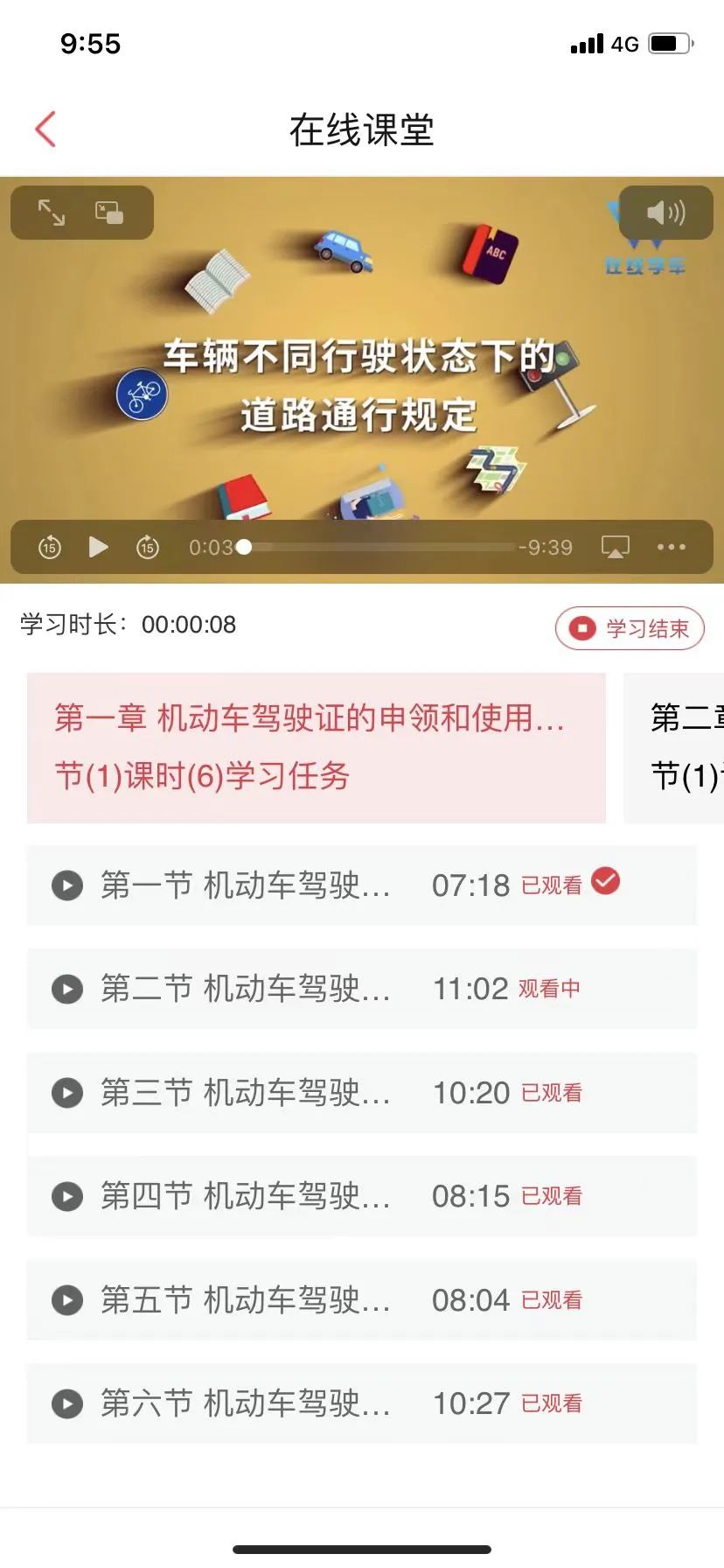Tap the 学习结束 button
The width and height of the screenshot is (724, 1568).
(630, 628)
